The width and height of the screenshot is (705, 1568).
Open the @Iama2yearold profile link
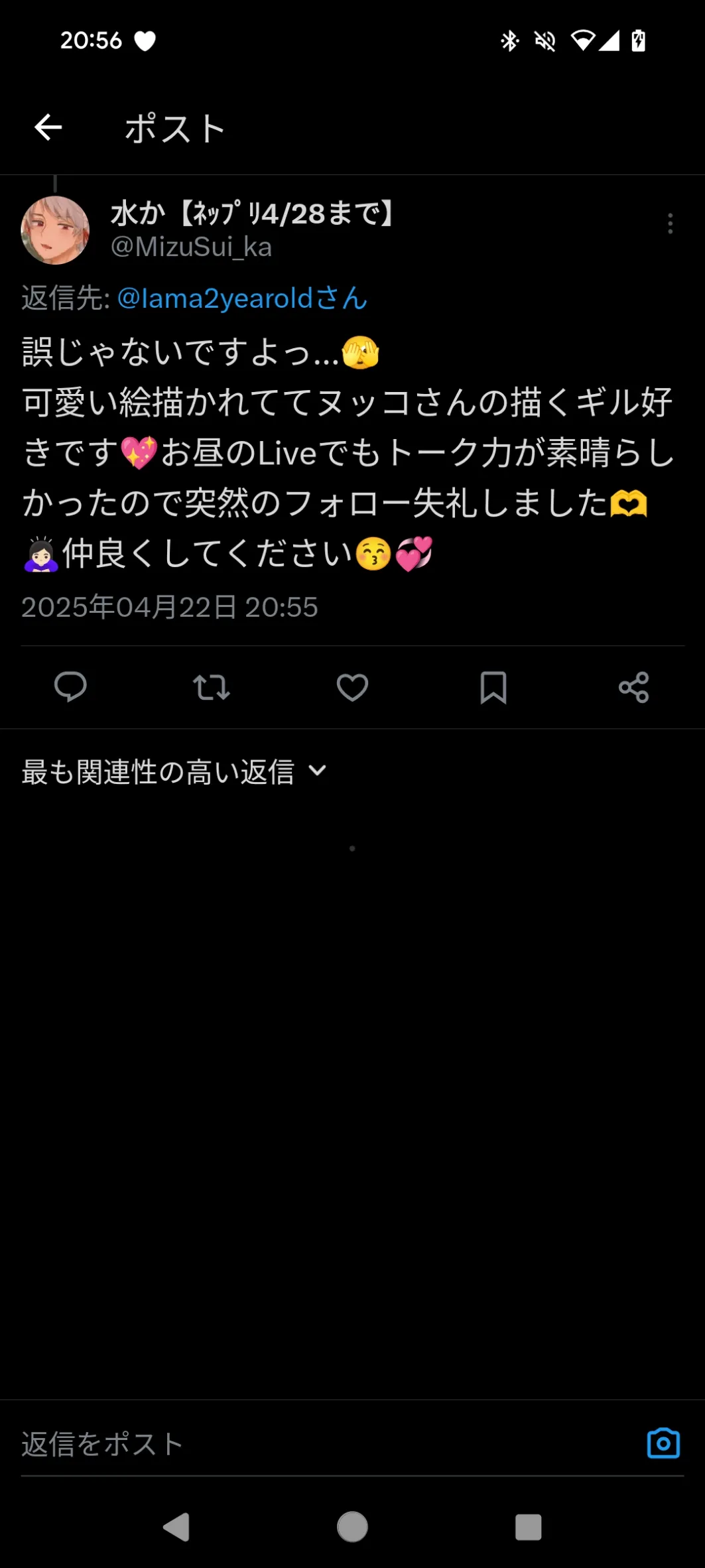[x=242, y=298]
